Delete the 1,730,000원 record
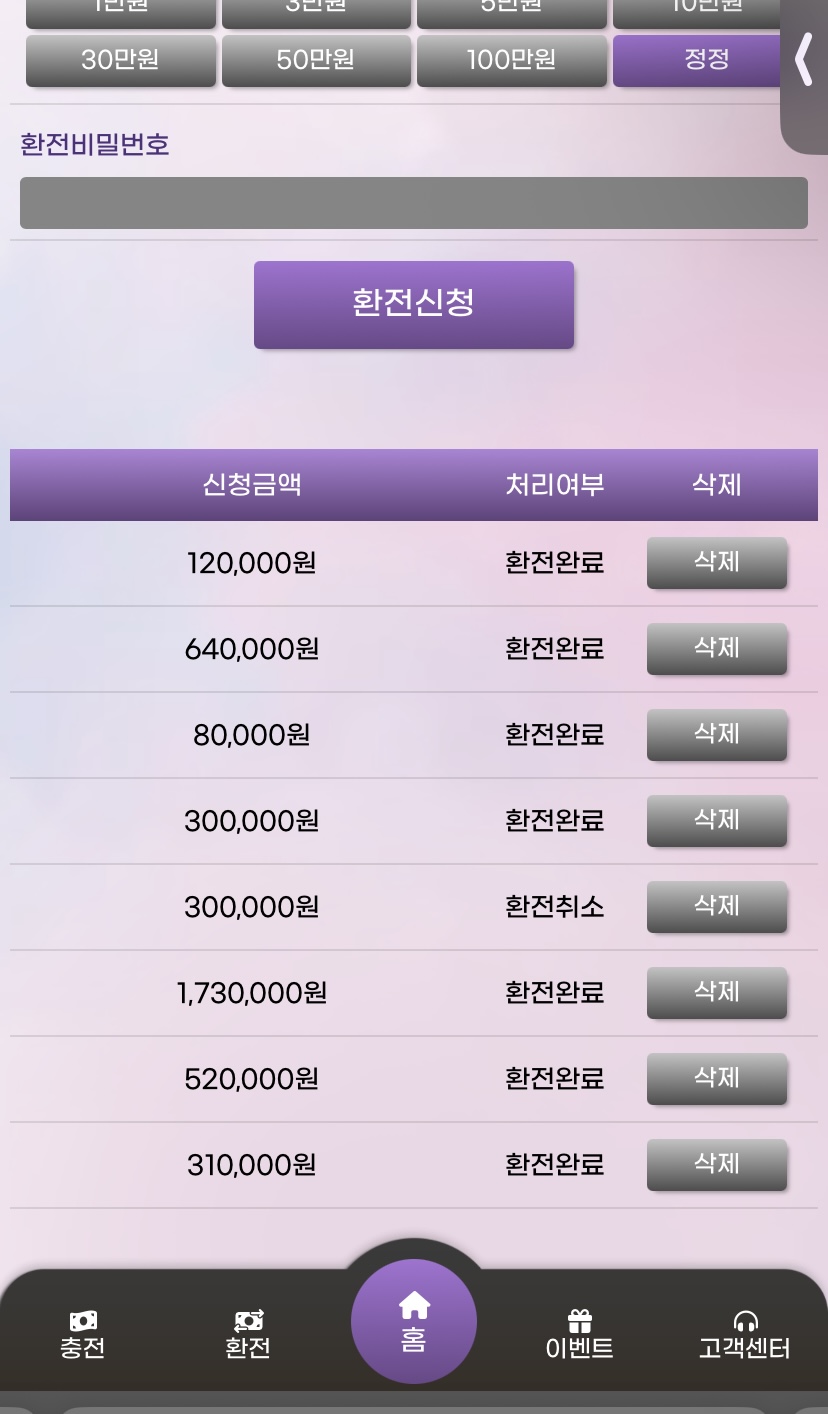The image size is (828, 1414). coord(716,993)
